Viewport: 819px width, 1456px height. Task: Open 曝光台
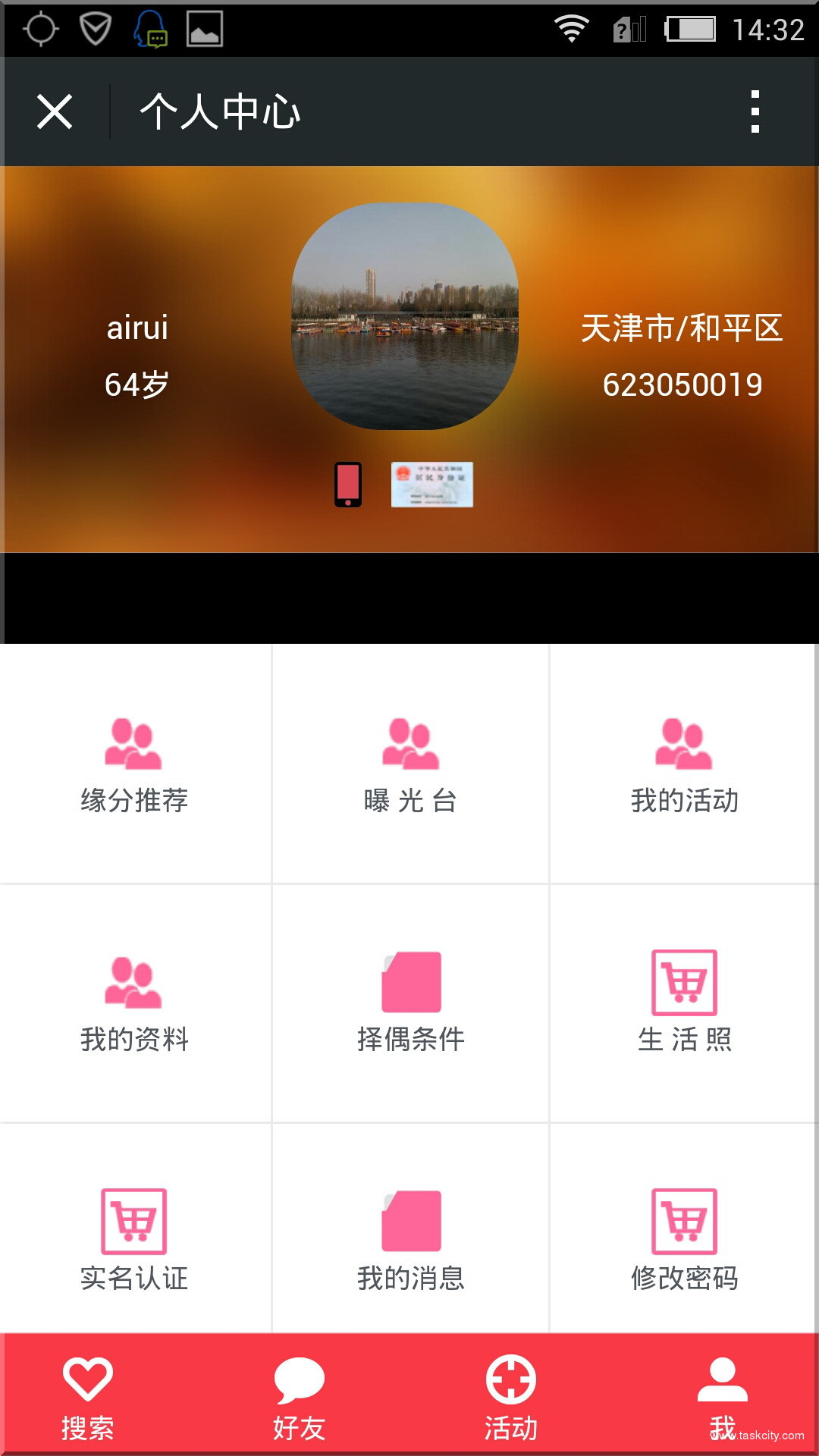410,764
